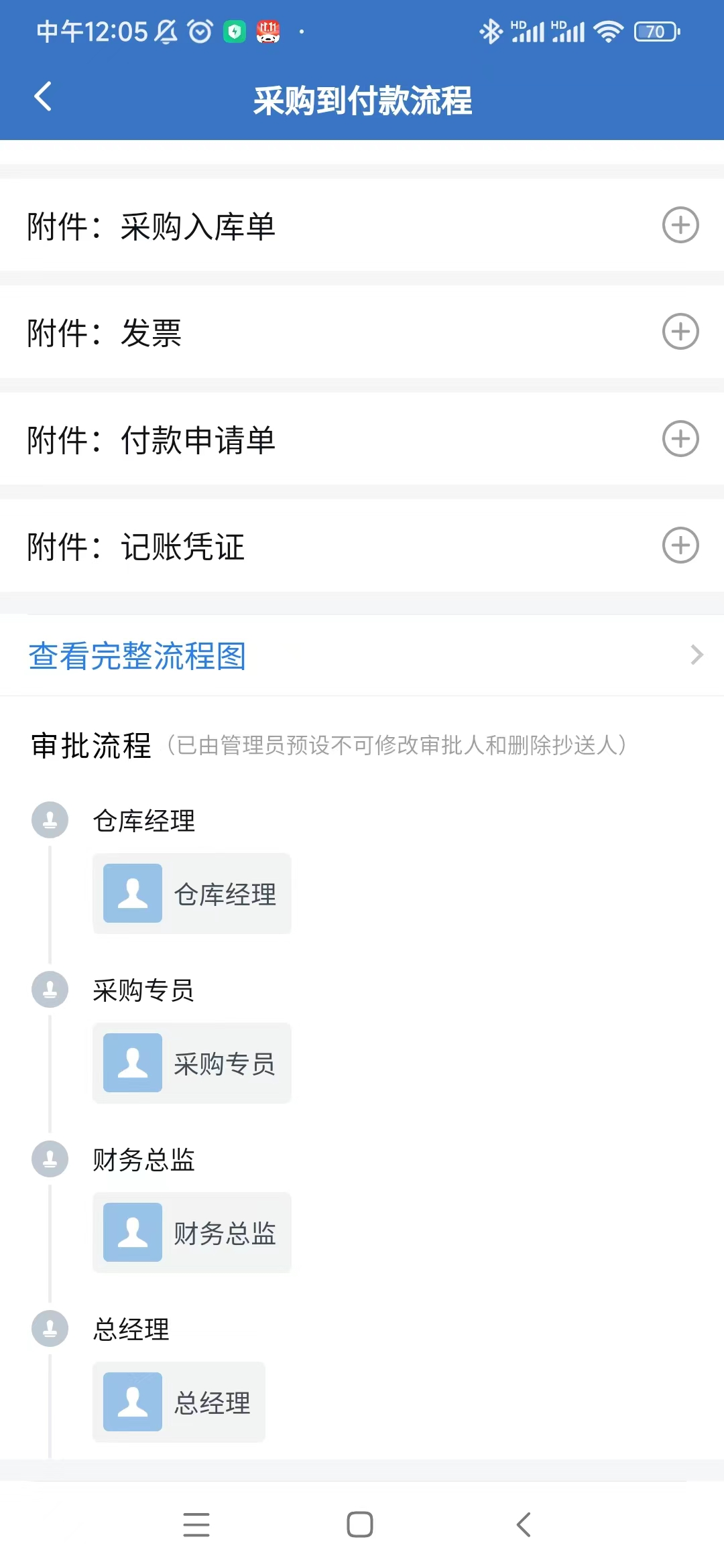The height and width of the screenshot is (1568, 724).
Task: Go back from 采购到付款流程 page
Action: pos(44,97)
